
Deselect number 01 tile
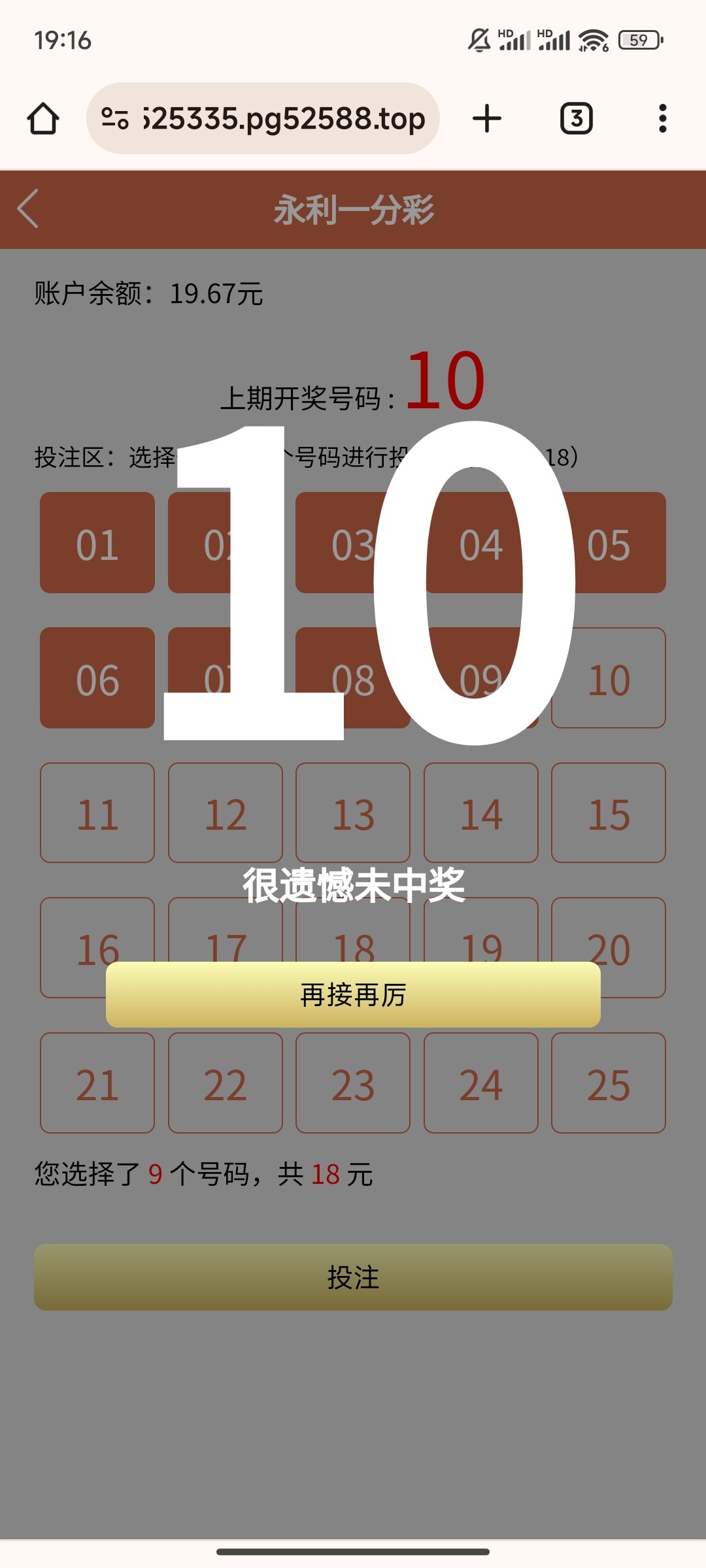97,543
